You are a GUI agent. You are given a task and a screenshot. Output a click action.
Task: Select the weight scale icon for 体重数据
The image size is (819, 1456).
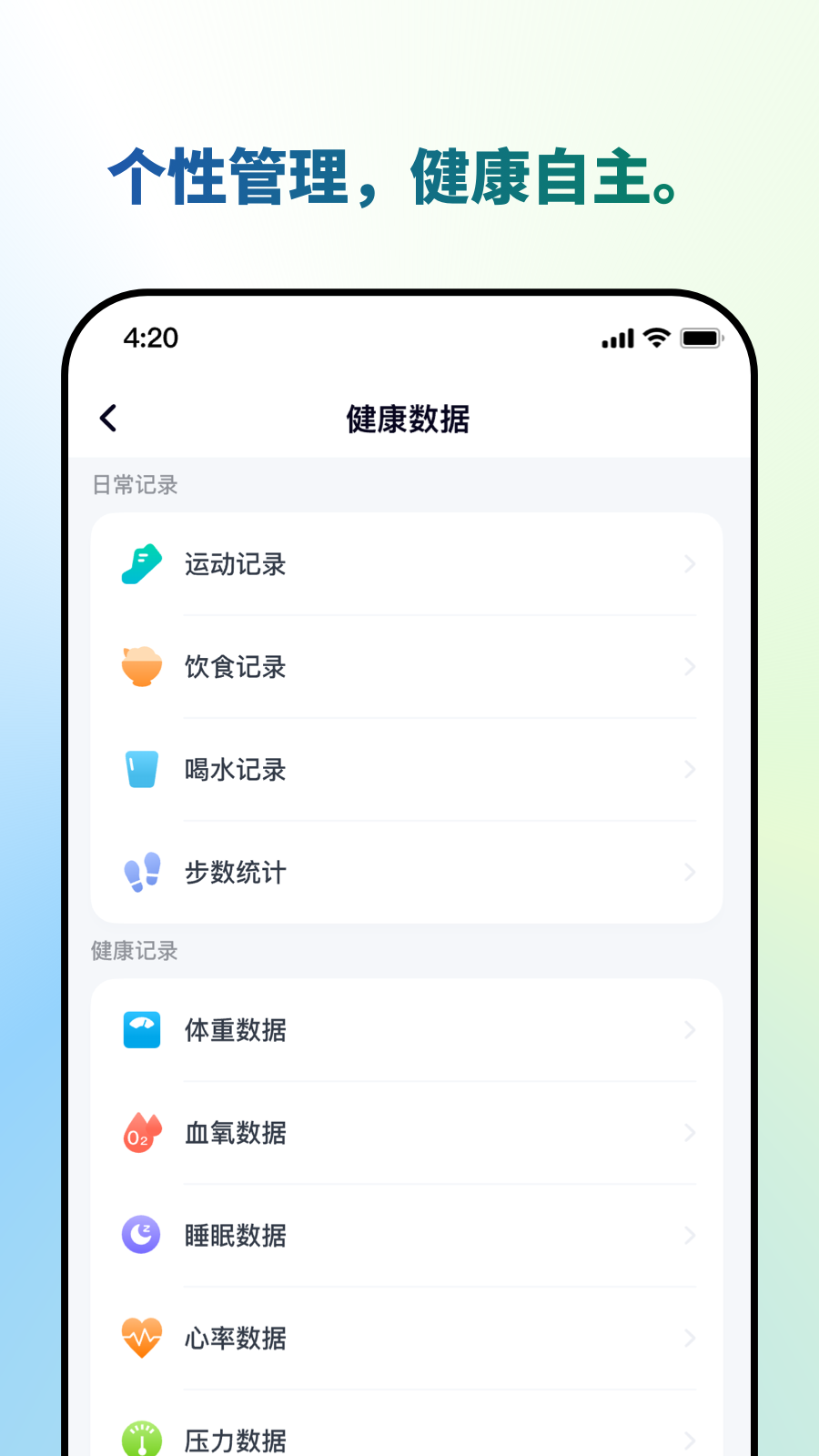pos(141,1030)
